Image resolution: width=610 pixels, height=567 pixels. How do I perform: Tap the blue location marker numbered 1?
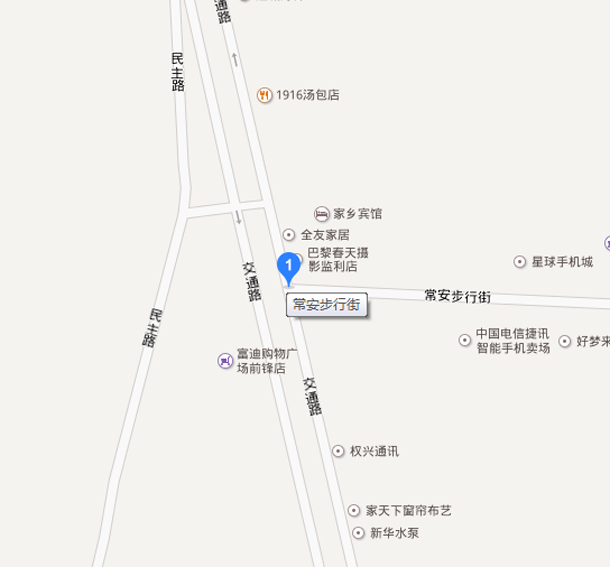click(x=288, y=266)
